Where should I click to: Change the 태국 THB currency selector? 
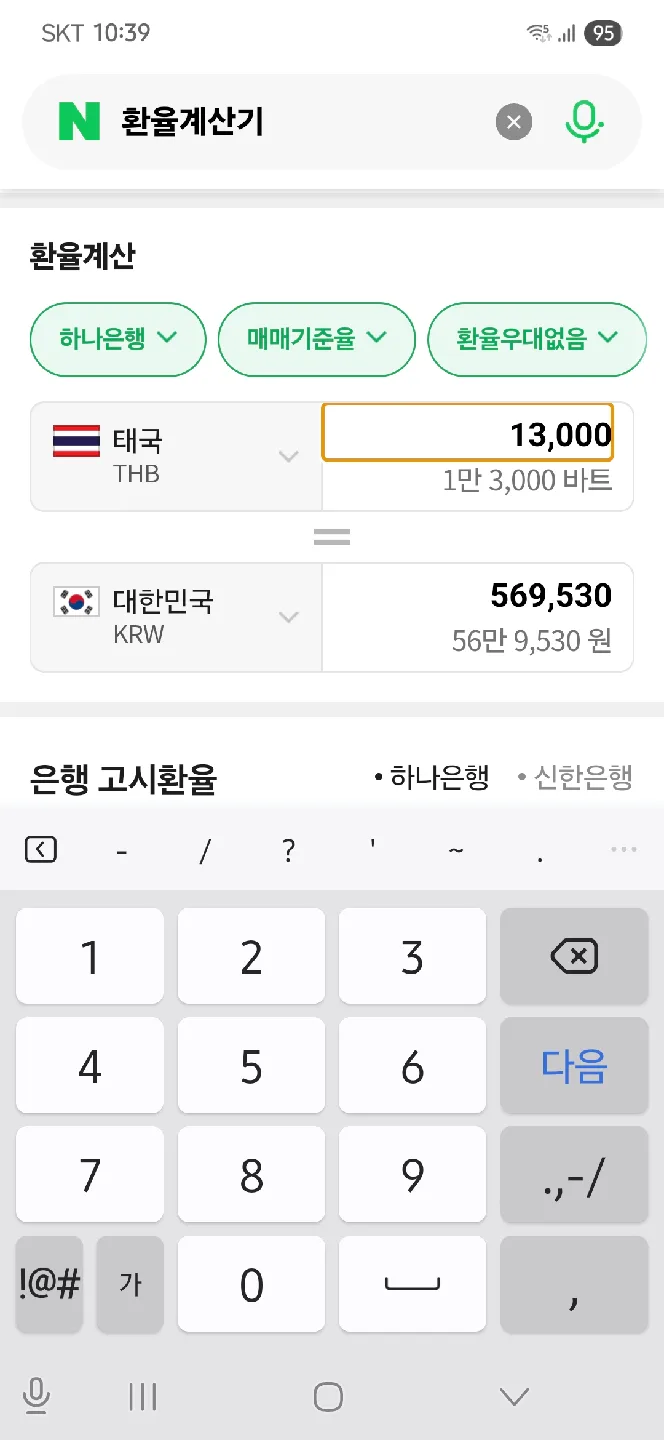177,456
